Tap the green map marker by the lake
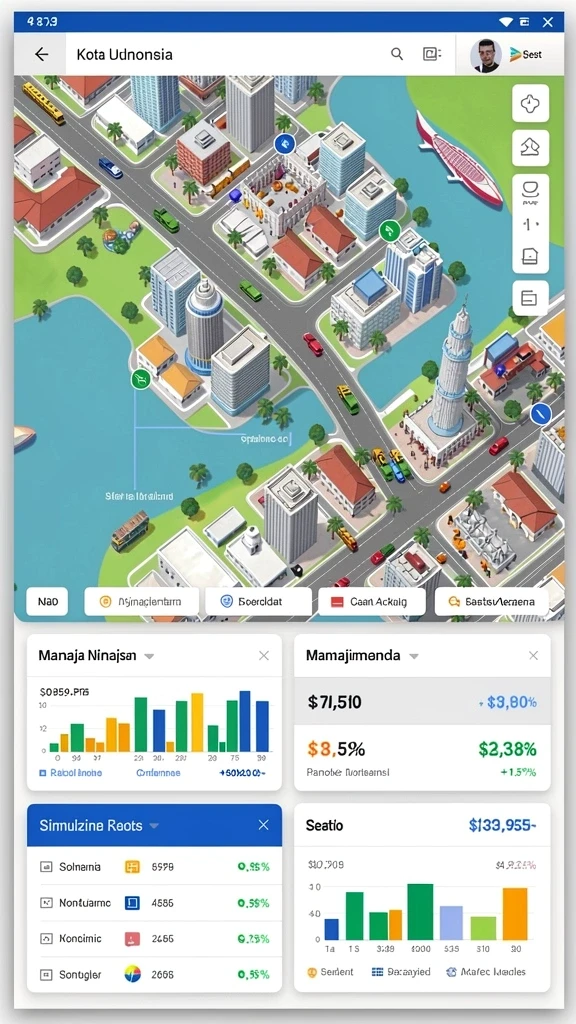576x1024 pixels. click(140, 378)
